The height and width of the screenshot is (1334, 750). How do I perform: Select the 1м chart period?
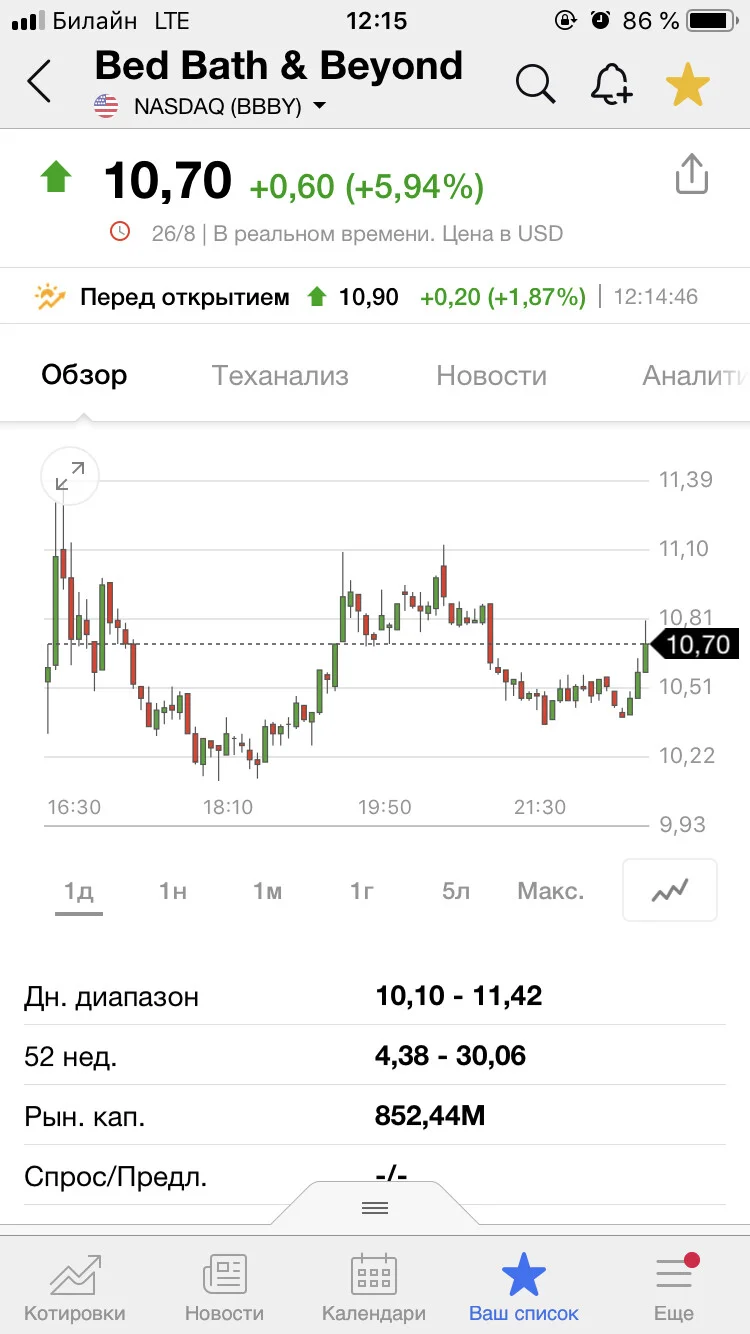coord(267,890)
